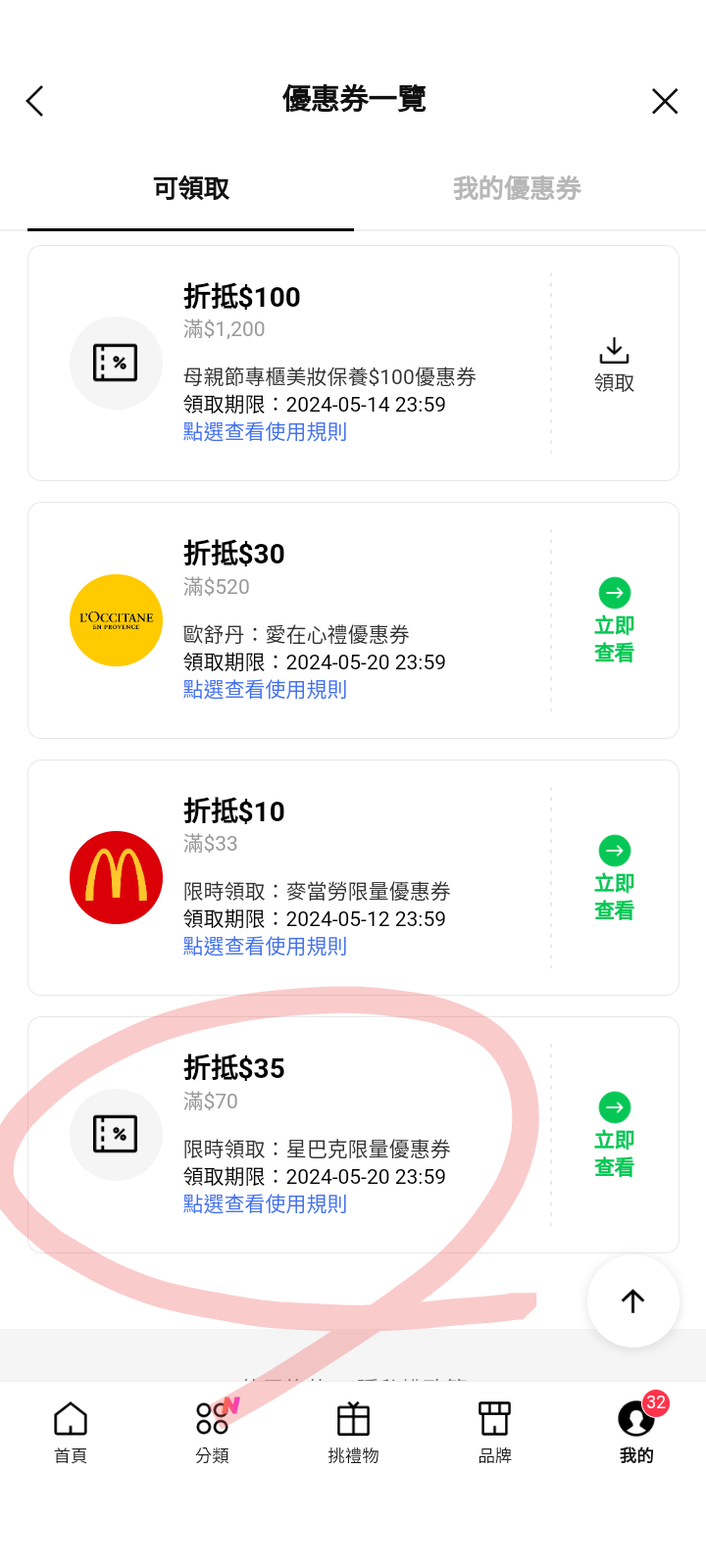Claim the 折抵$100 coupon with 領取
This screenshot has width=706, height=1568.
[x=614, y=365]
